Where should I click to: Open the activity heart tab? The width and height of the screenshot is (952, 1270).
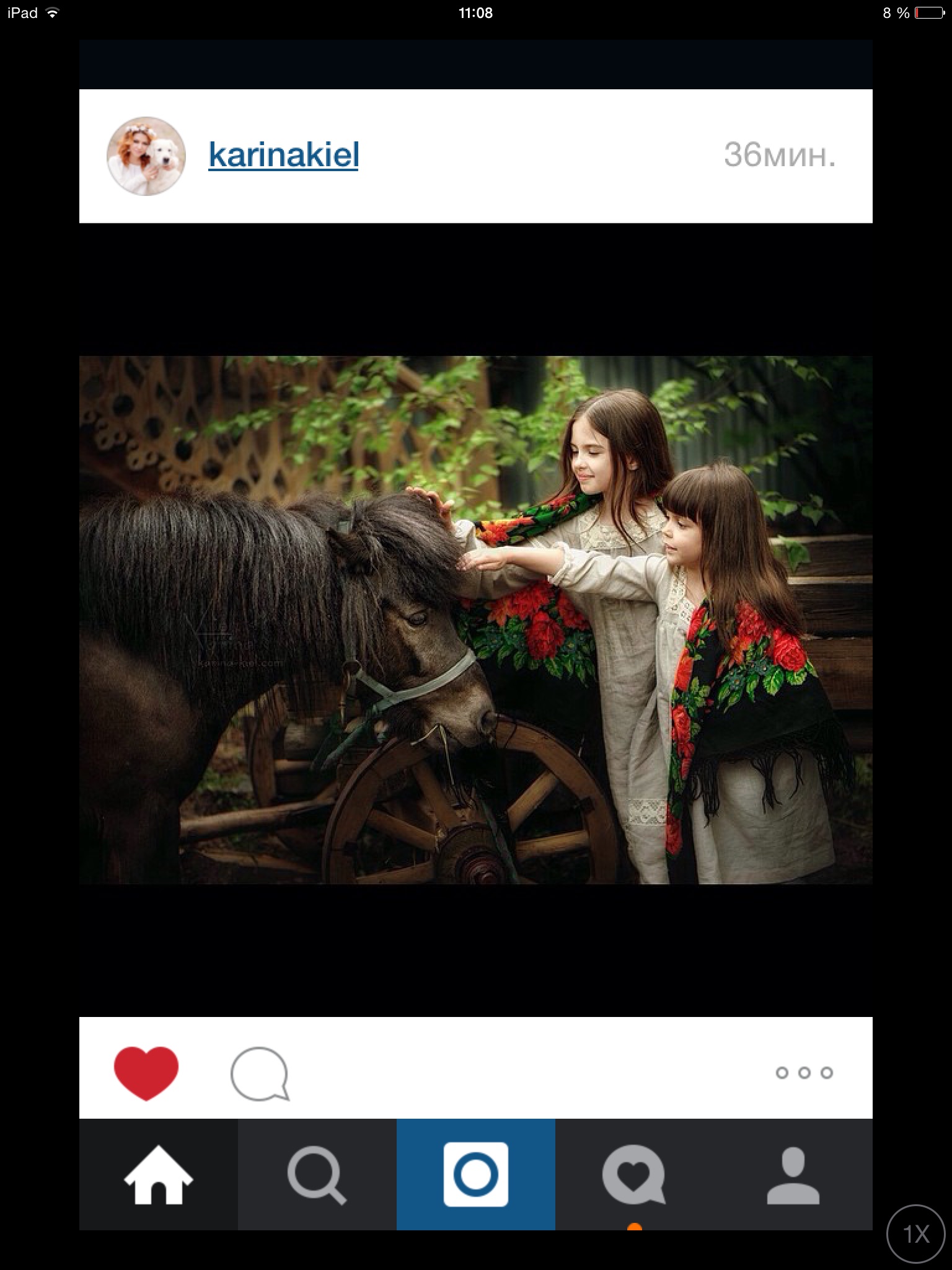(x=634, y=1175)
